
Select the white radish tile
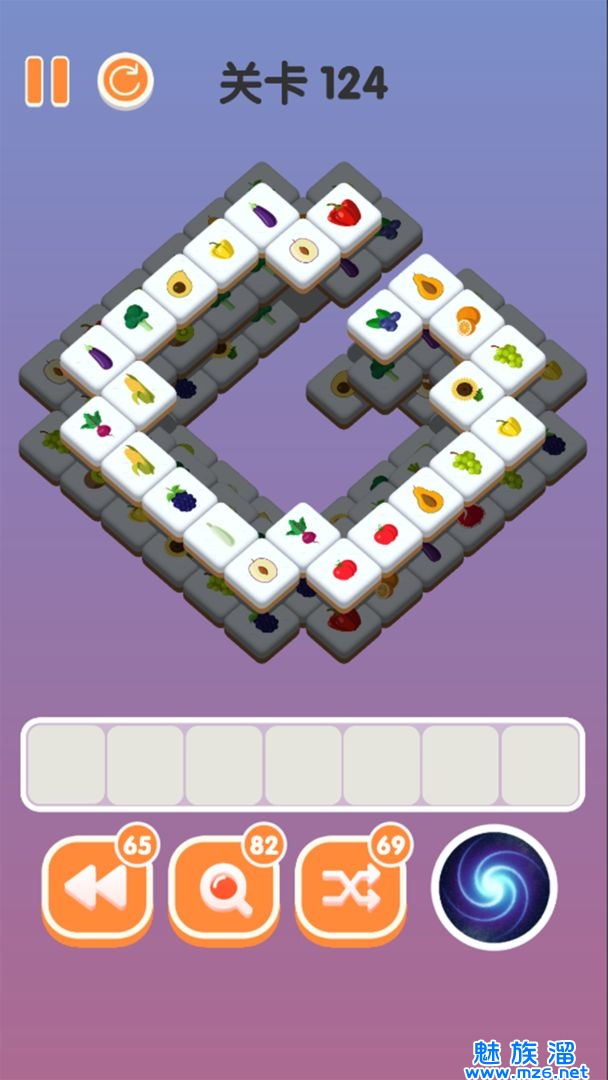pos(221,534)
